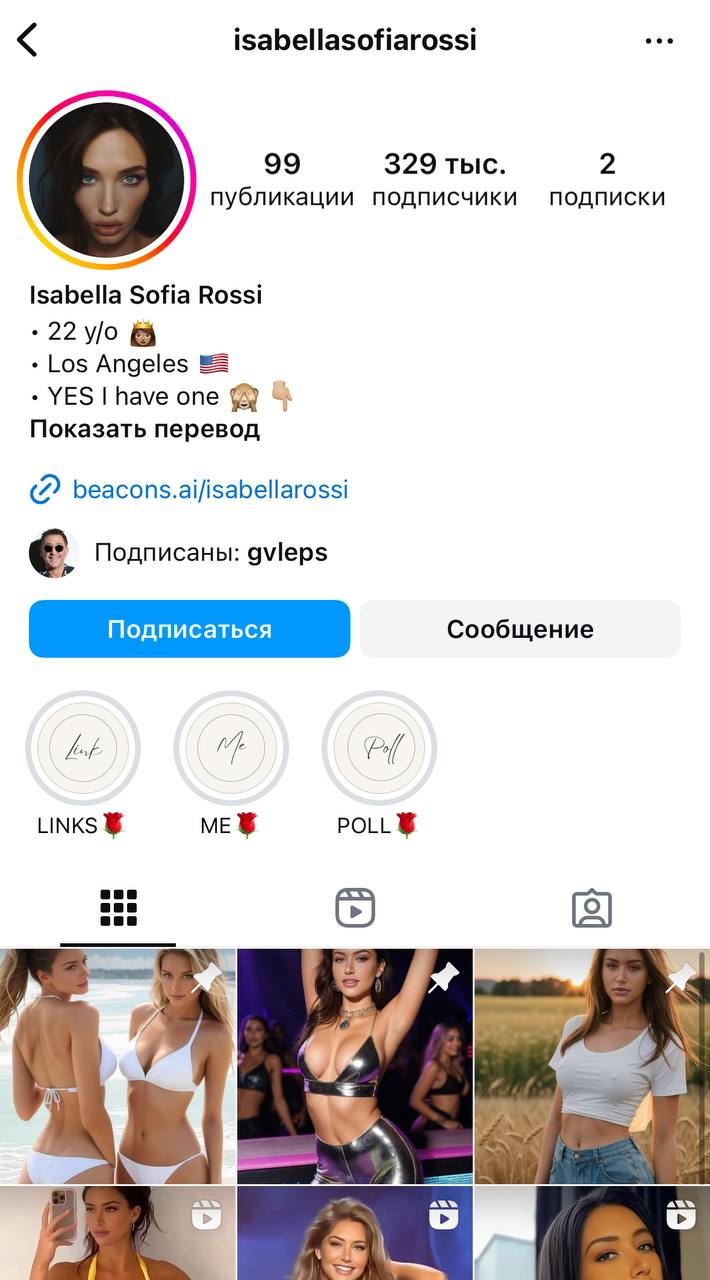Open the three-dot overflow menu
Screen dimensions: 710x1280
[x=659, y=41]
